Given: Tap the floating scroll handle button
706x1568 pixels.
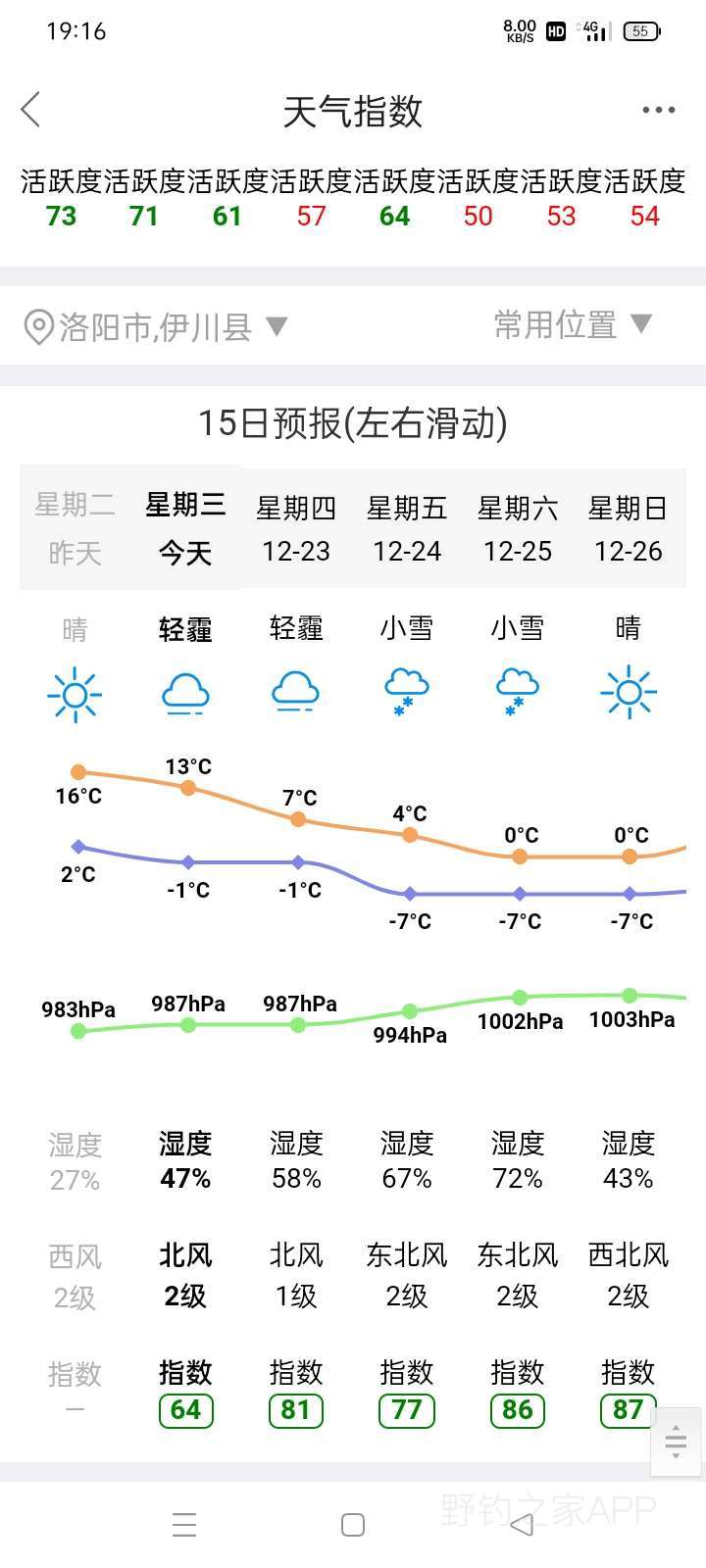Looking at the screenshot, I should tap(676, 1442).
